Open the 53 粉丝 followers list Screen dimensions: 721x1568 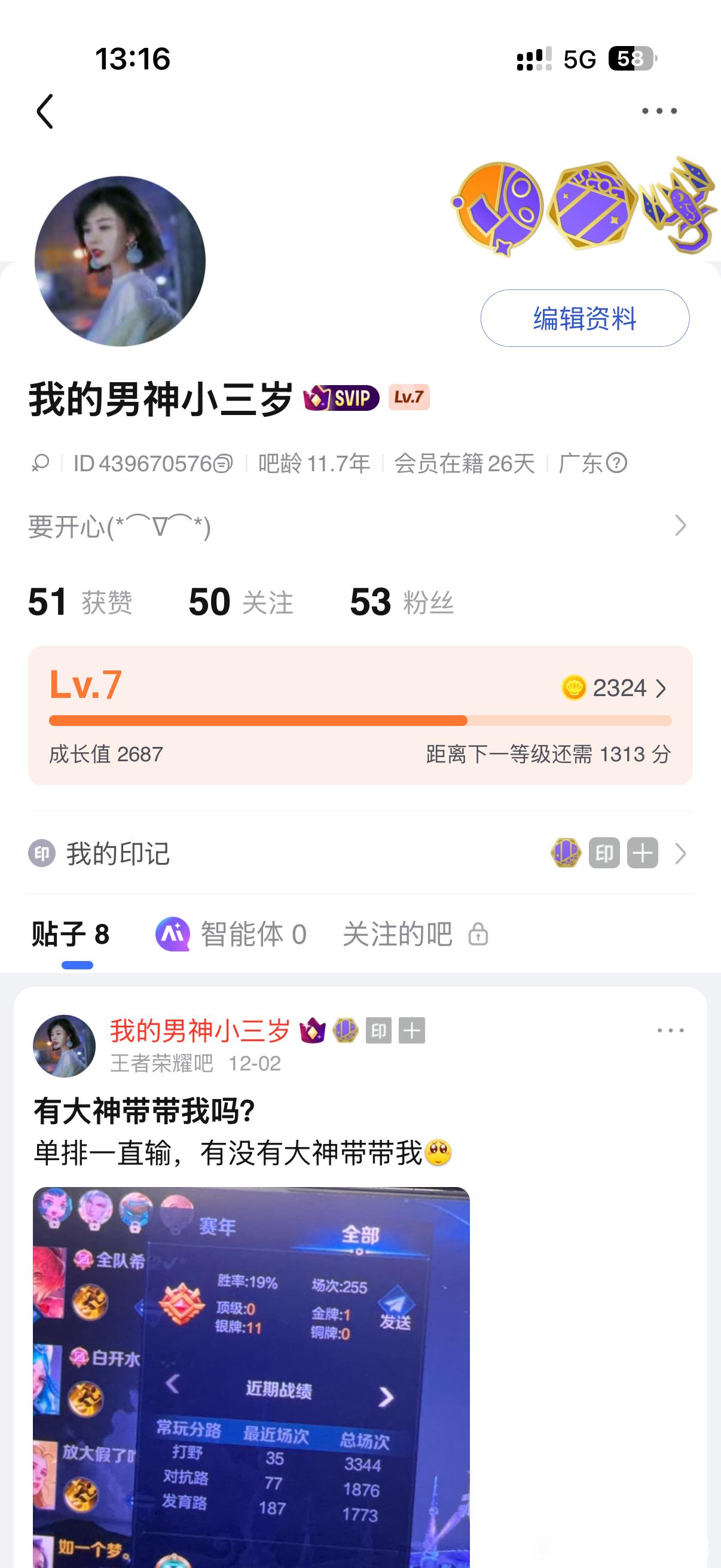pyautogui.click(x=402, y=602)
